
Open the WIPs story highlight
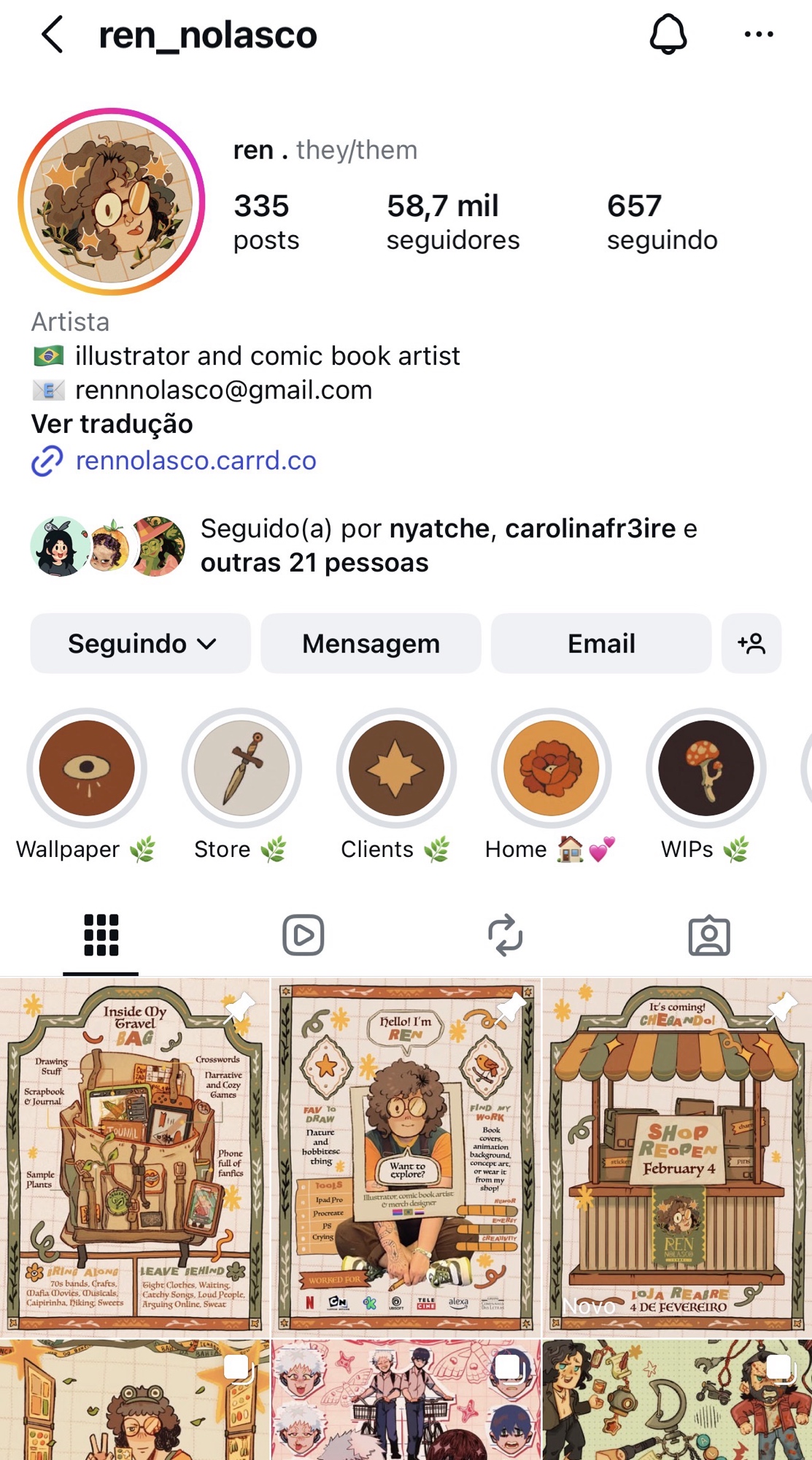[x=705, y=769]
